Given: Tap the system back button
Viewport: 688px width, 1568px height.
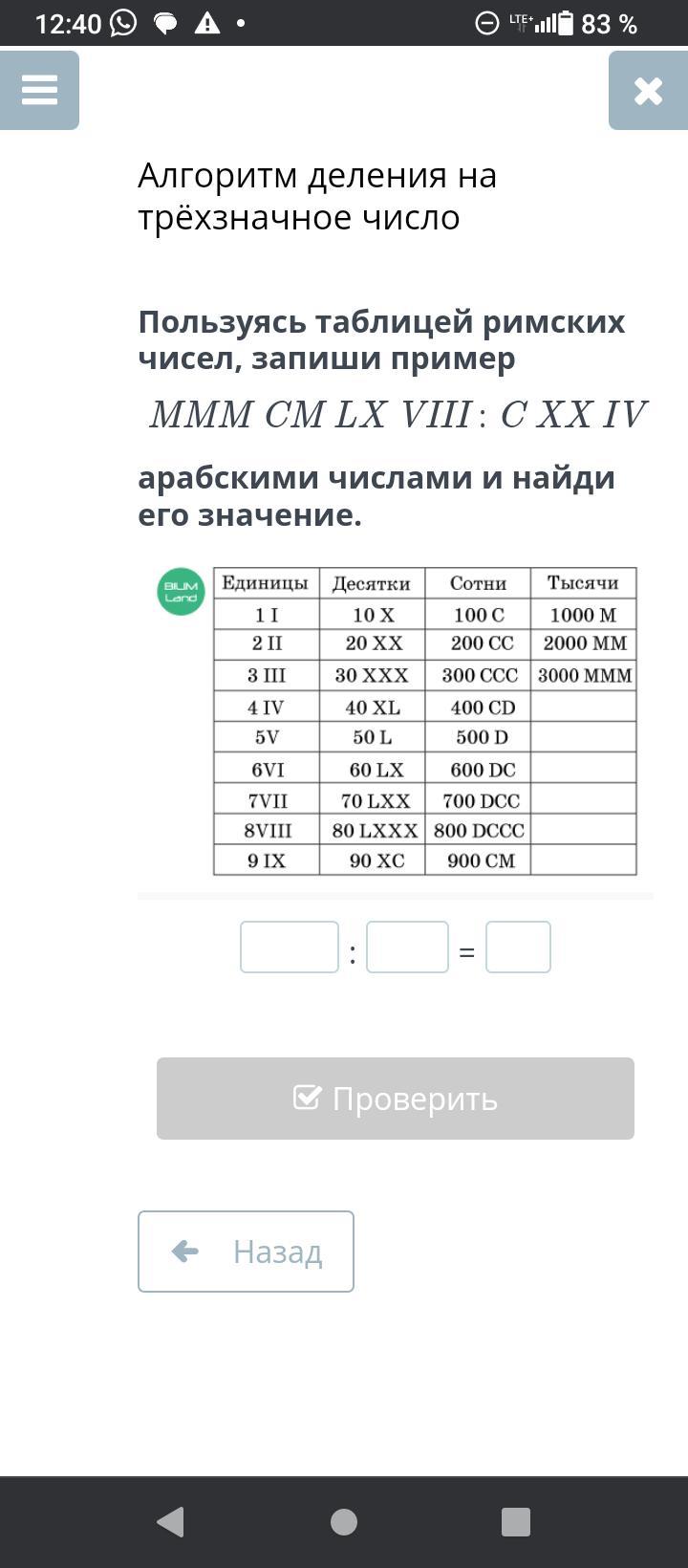Looking at the screenshot, I should (171, 1521).
